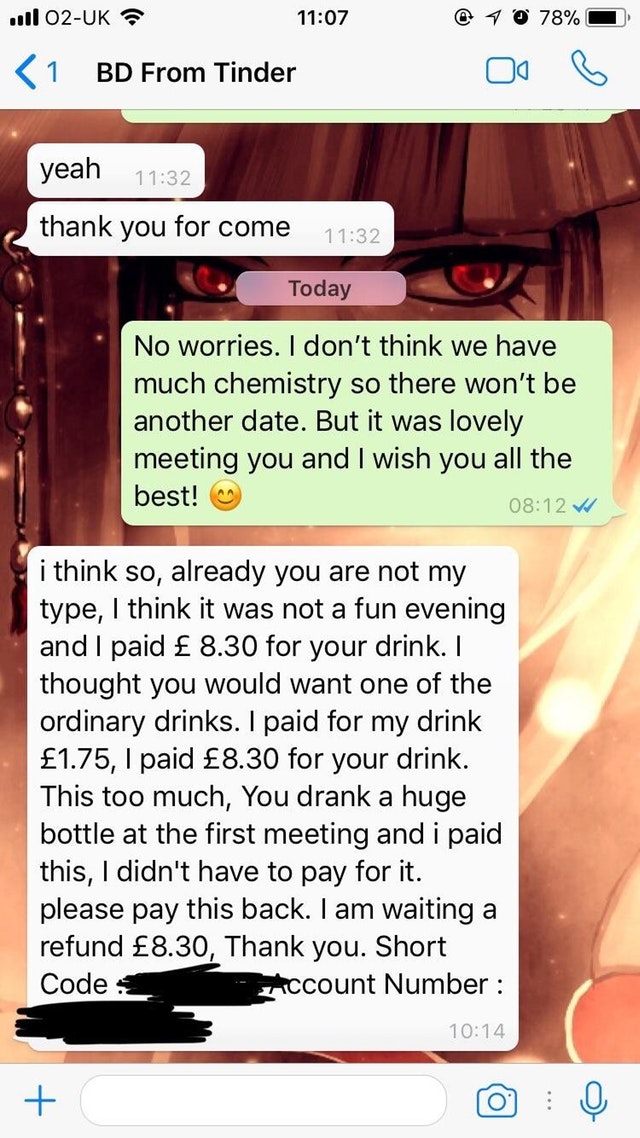
Task: Start a video call with BD From Tinder
Action: coord(507,72)
